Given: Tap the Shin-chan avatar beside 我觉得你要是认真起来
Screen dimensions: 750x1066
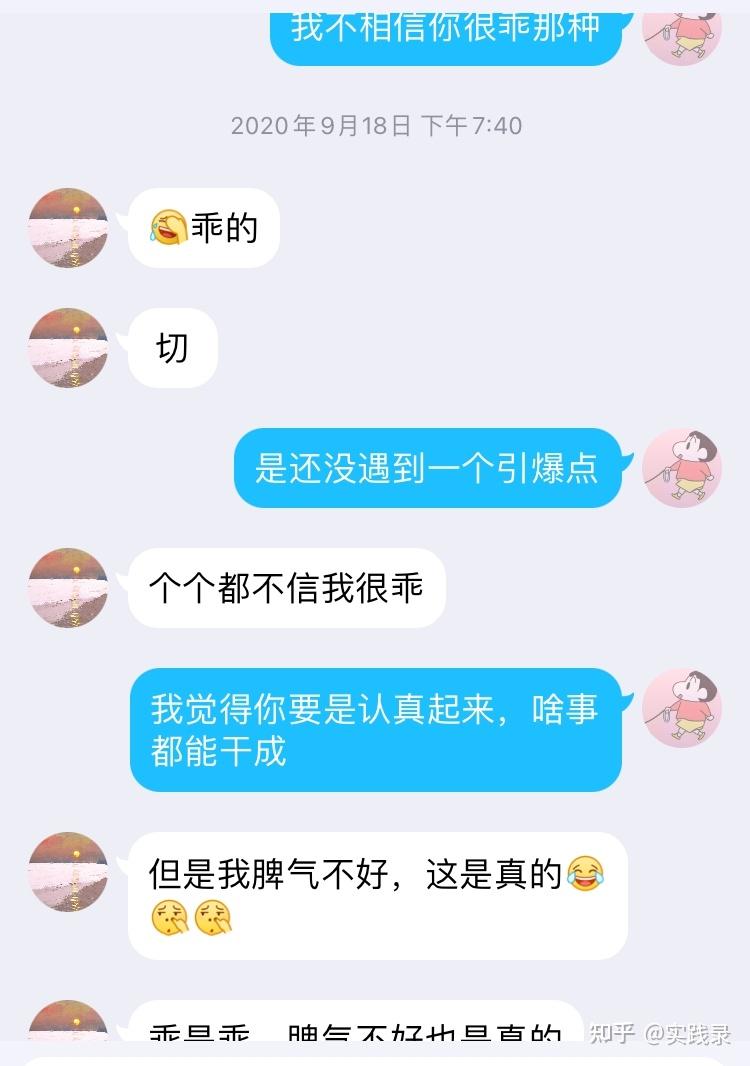Looking at the screenshot, I should (x=682, y=708).
